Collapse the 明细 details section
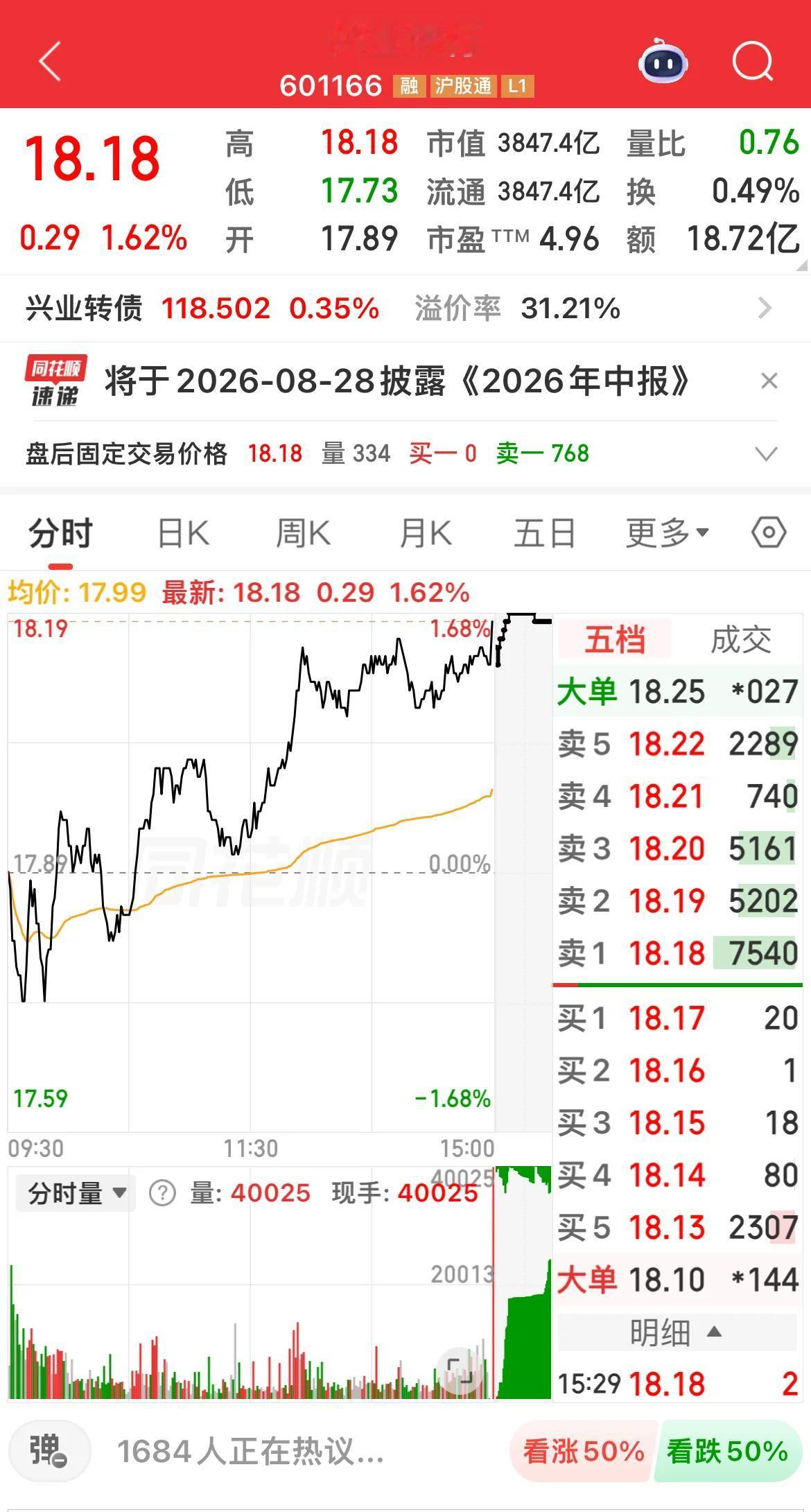 tap(677, 1332)
